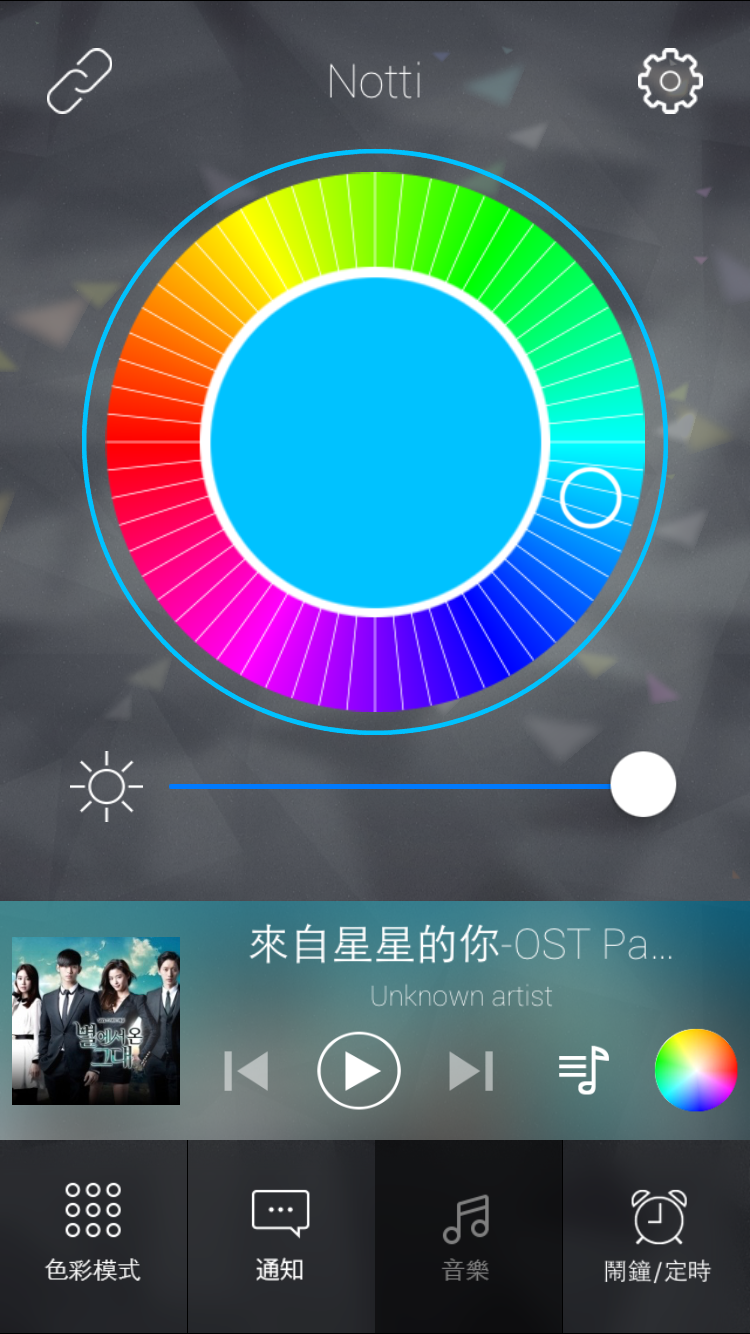
Task: Open the settings gear
Action: pyautogui.click(x=670, y=80)
